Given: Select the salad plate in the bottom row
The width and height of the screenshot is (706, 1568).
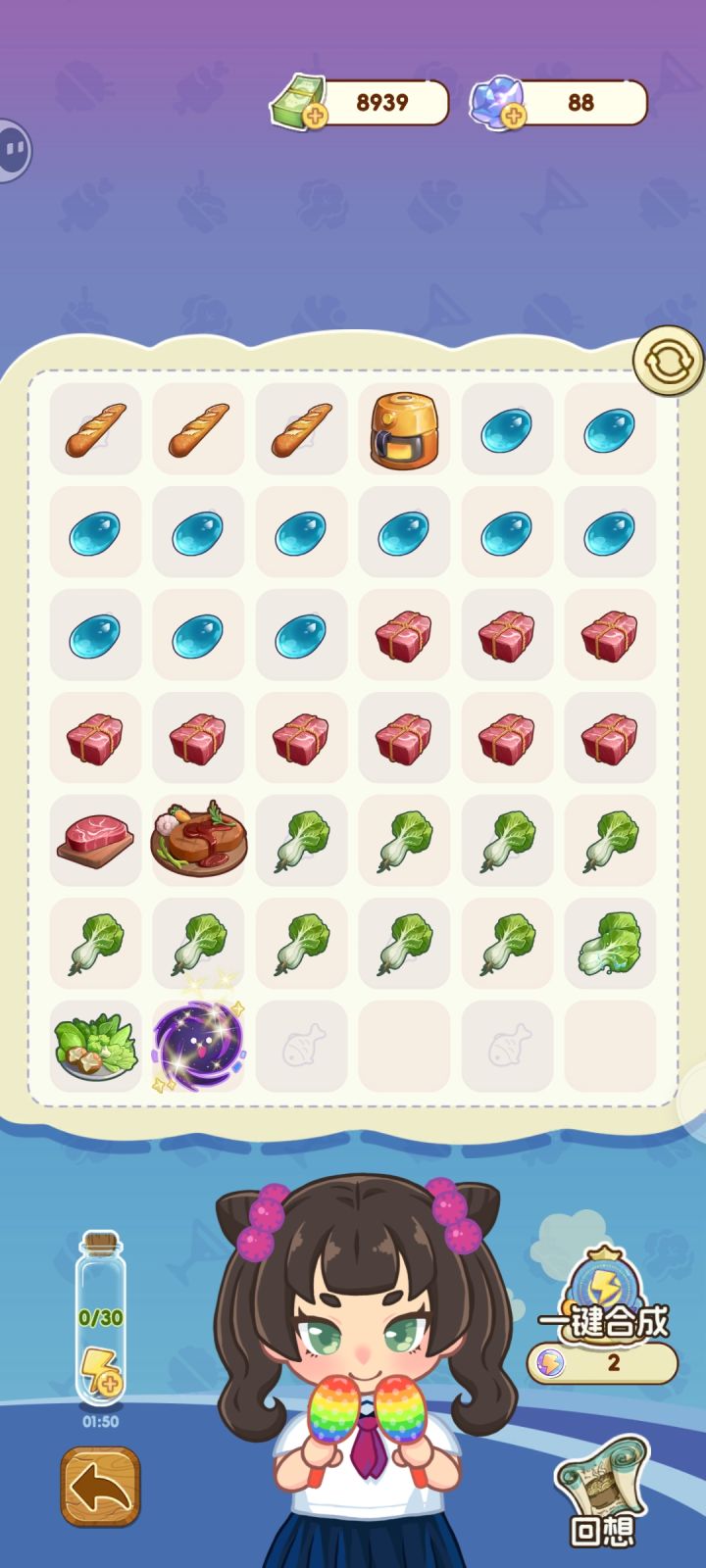Looking at the screenshot, I should (x=94, y=1046).
